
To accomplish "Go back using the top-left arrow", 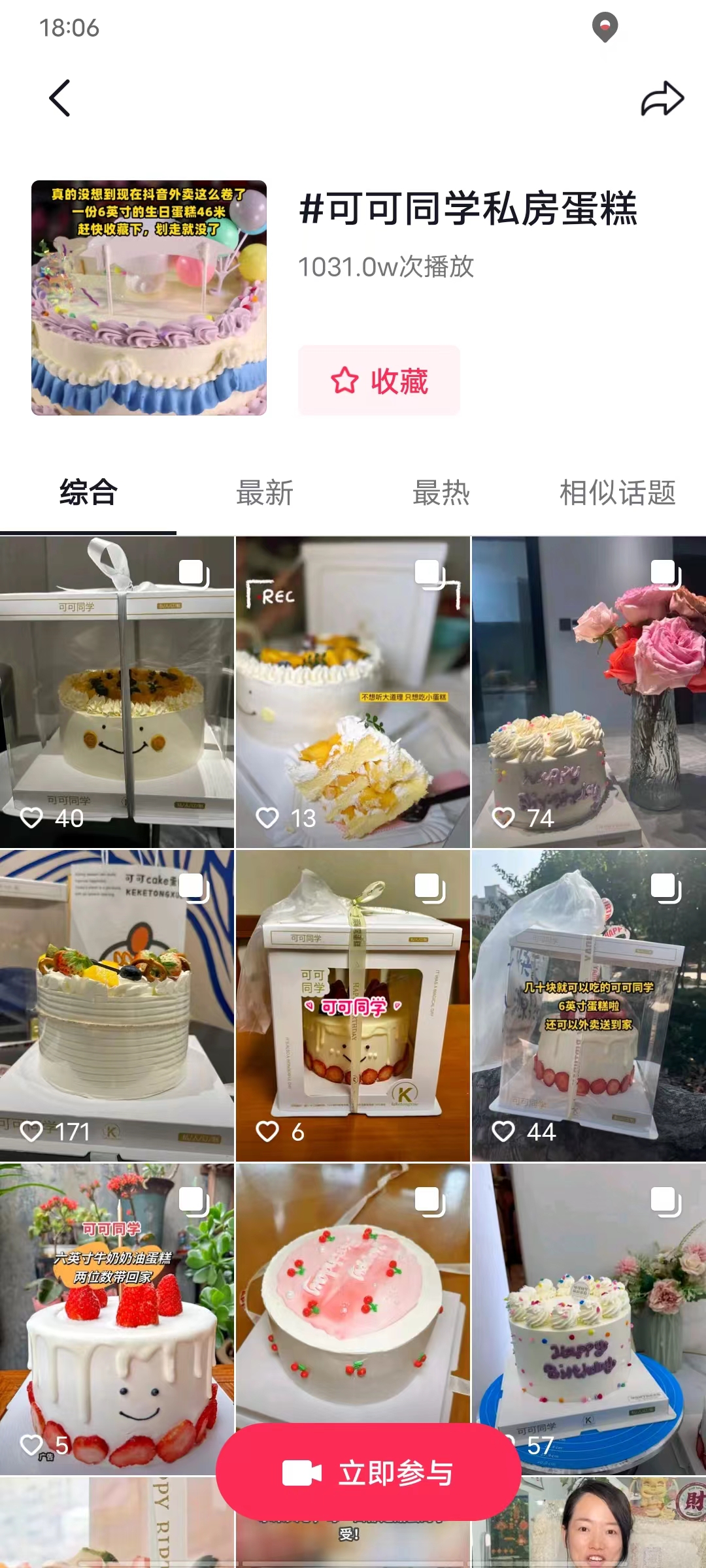I will click(59, 99).
